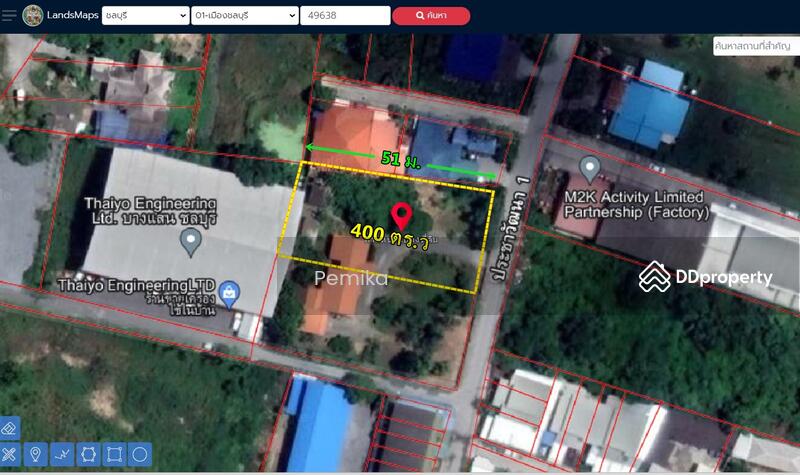Viewport: 800px width, 475px height.
Task: Open the hamburger menu
Action: tap(9, 15)
